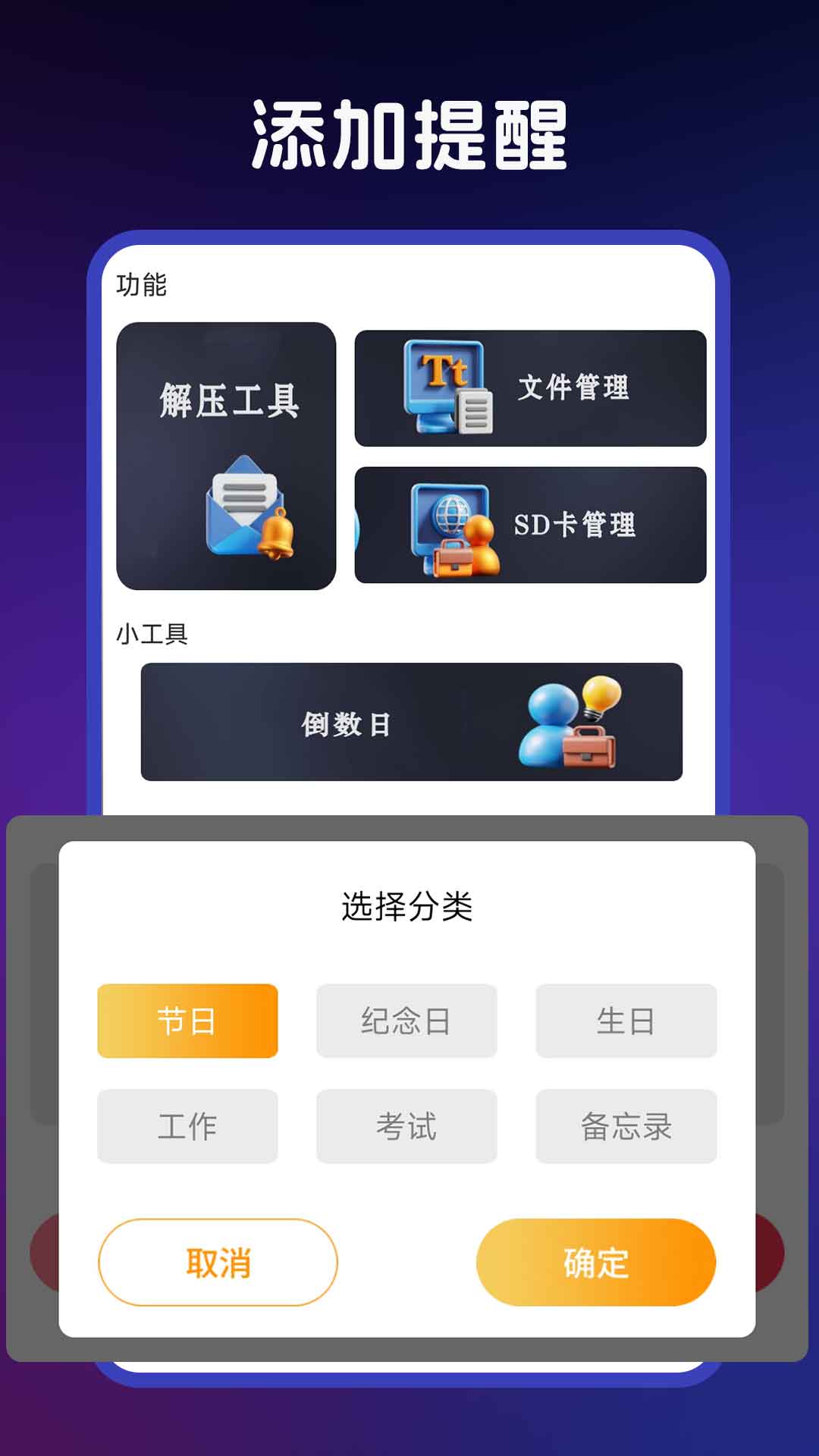Tap the highlighted 节日 category chip
The height and width of the screenshot is (1456, 819).
(x=187, y=1021)
